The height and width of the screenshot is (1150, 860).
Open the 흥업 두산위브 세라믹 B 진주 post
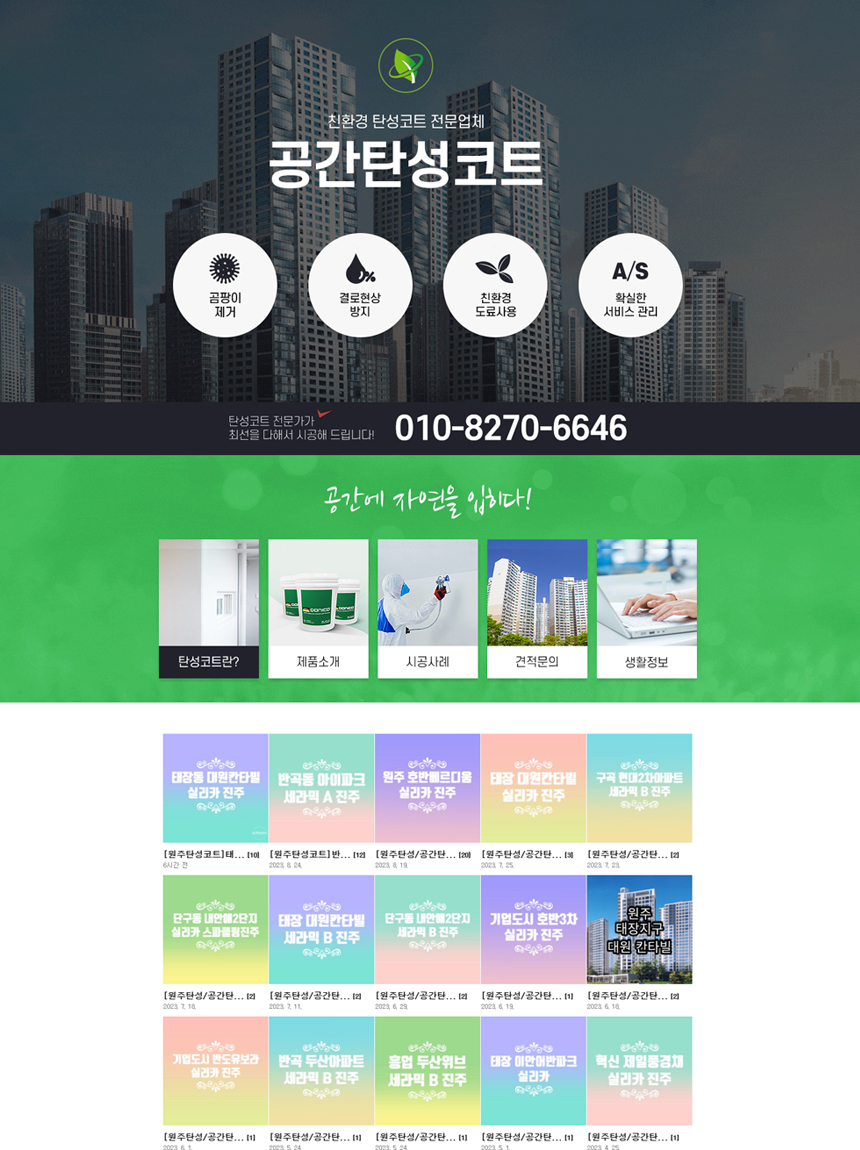tap(427, 1071)
